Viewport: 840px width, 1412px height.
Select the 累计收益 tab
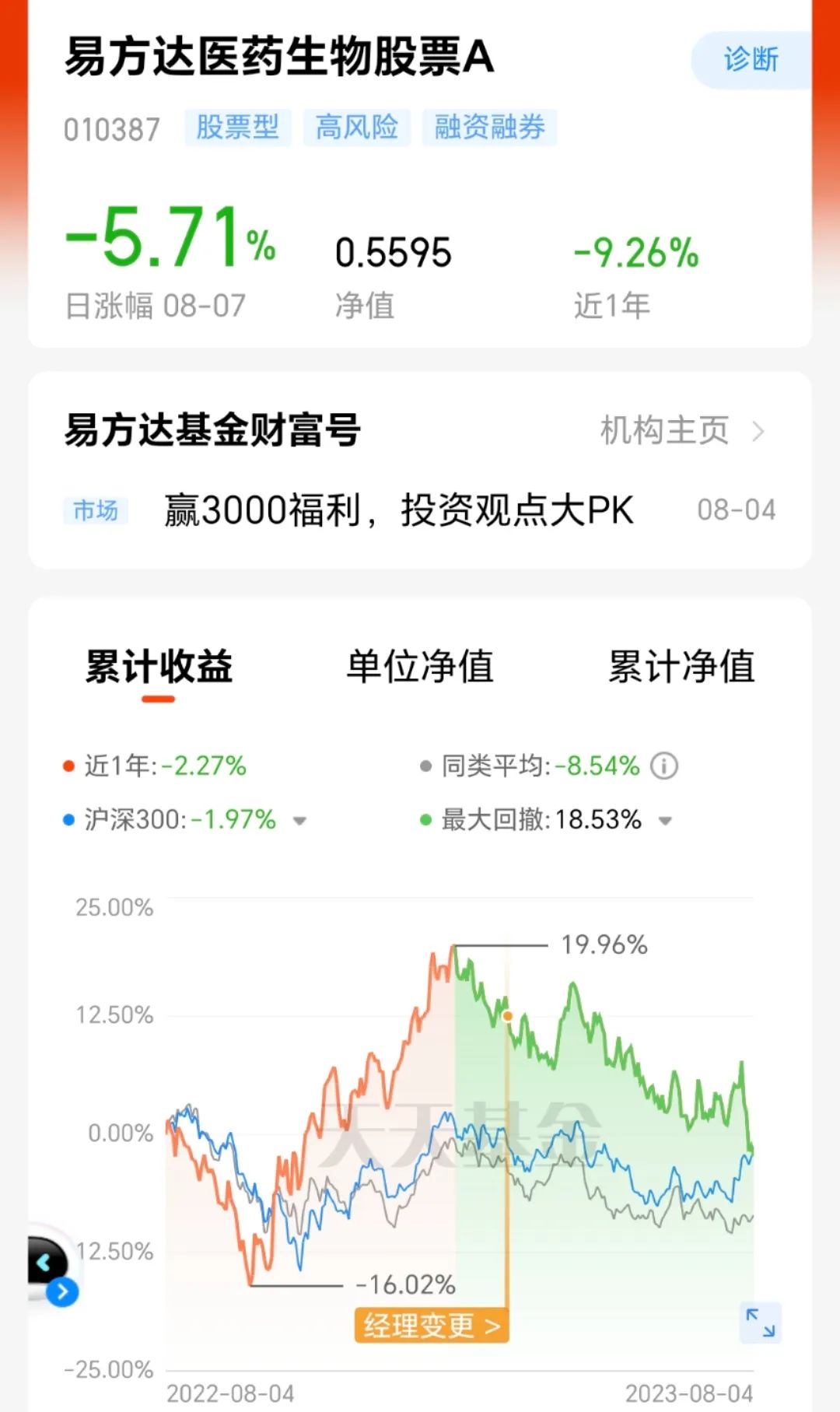point(159,667)
